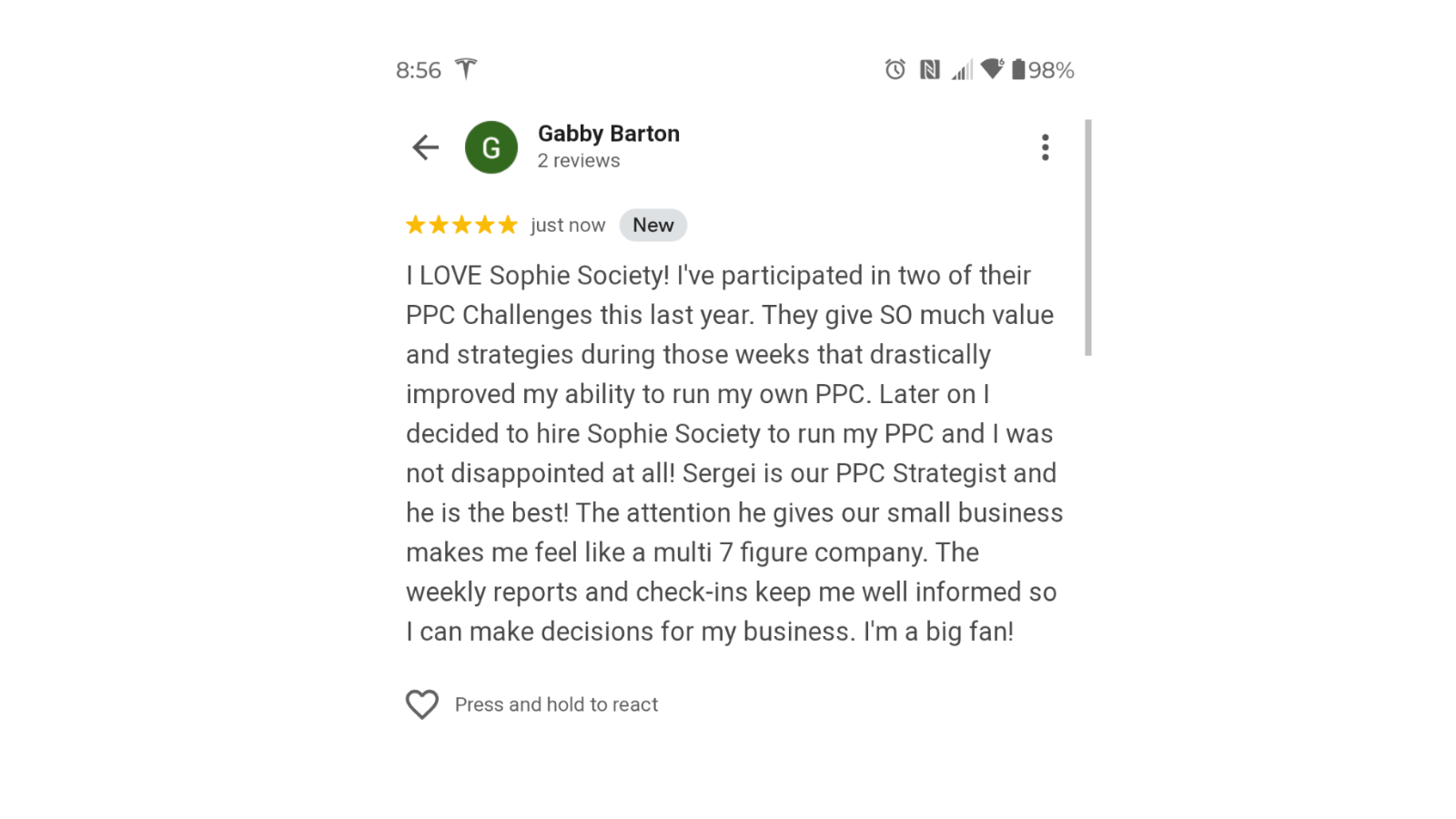Open the three-dot overflow menu
Viewport: 1456px width, 819px height.
click(1045, 147)
